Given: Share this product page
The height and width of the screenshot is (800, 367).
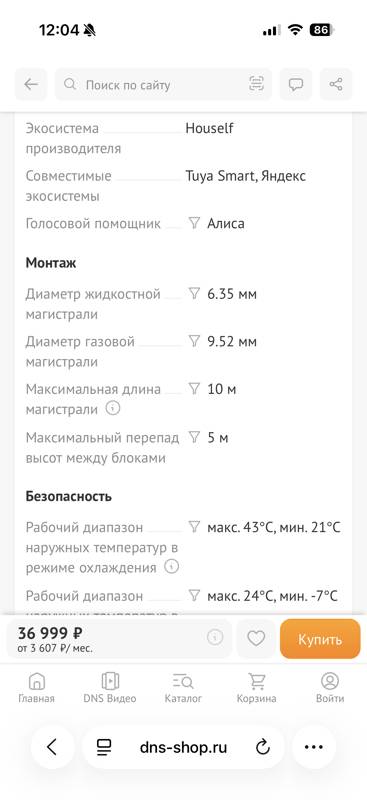Looking at the screenshot, I should tap(336, 84).
